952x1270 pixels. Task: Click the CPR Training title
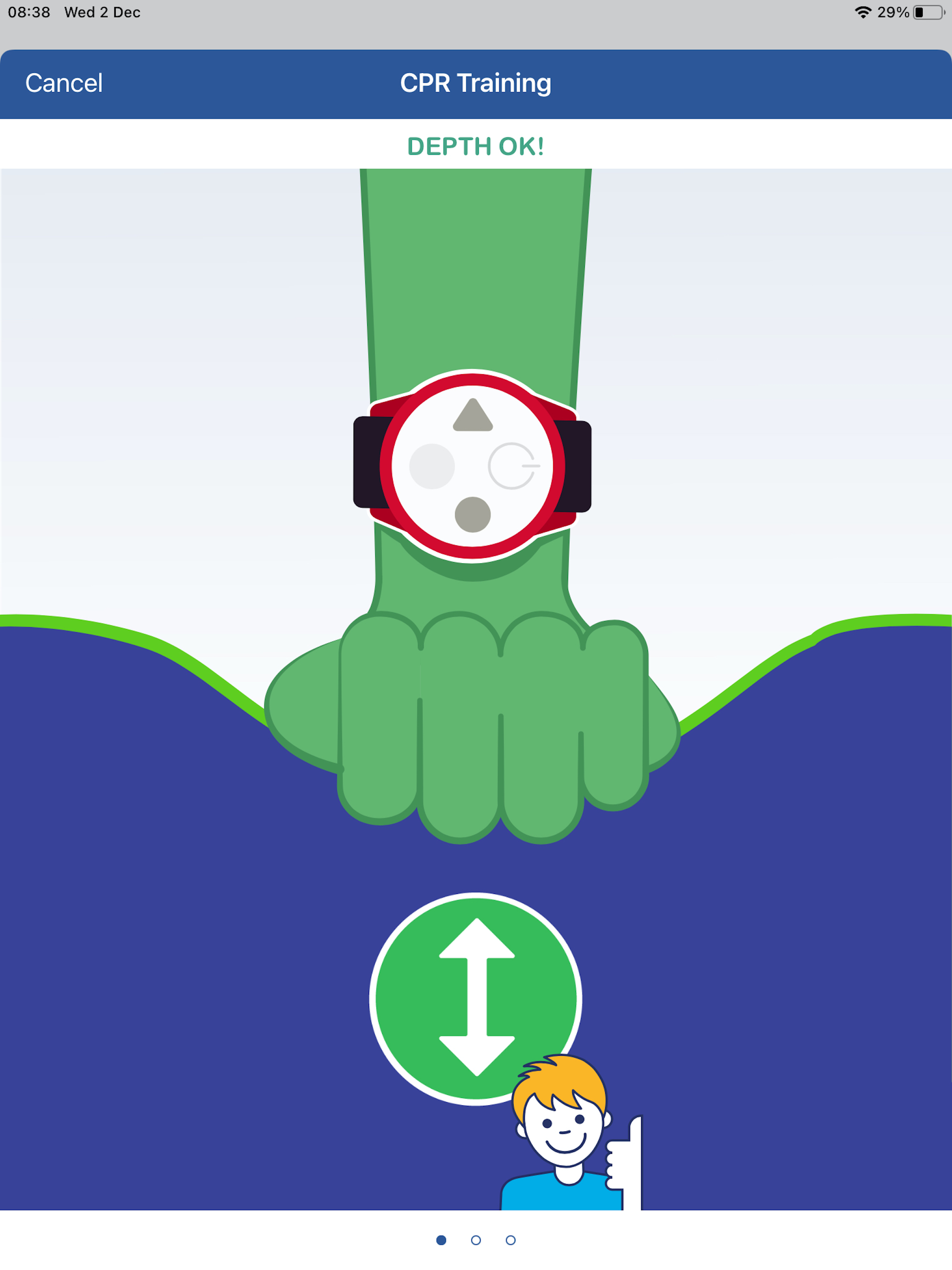[476, 83]
